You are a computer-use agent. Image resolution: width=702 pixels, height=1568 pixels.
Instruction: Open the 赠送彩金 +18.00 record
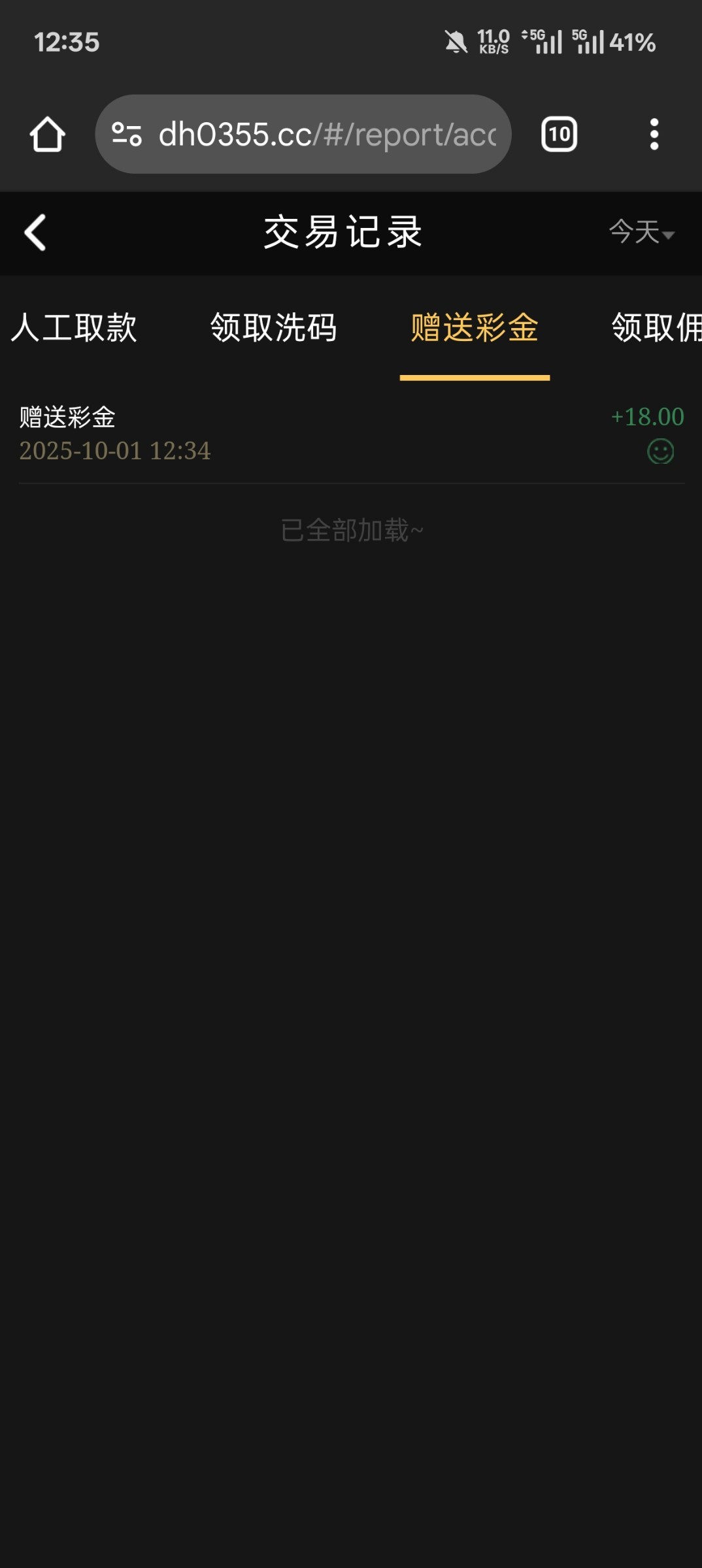tap(351, 434)
